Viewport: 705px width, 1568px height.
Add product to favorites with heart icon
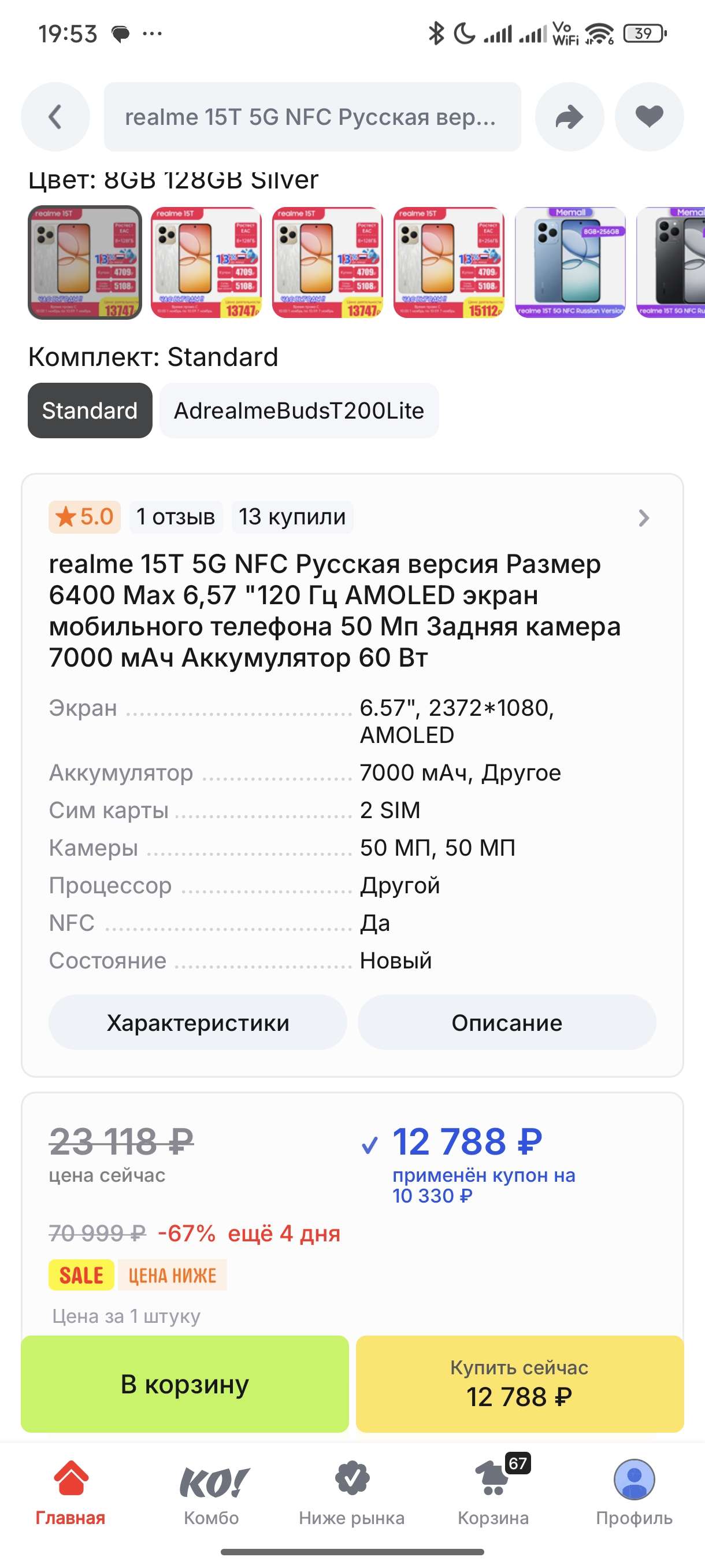[650, 116]
